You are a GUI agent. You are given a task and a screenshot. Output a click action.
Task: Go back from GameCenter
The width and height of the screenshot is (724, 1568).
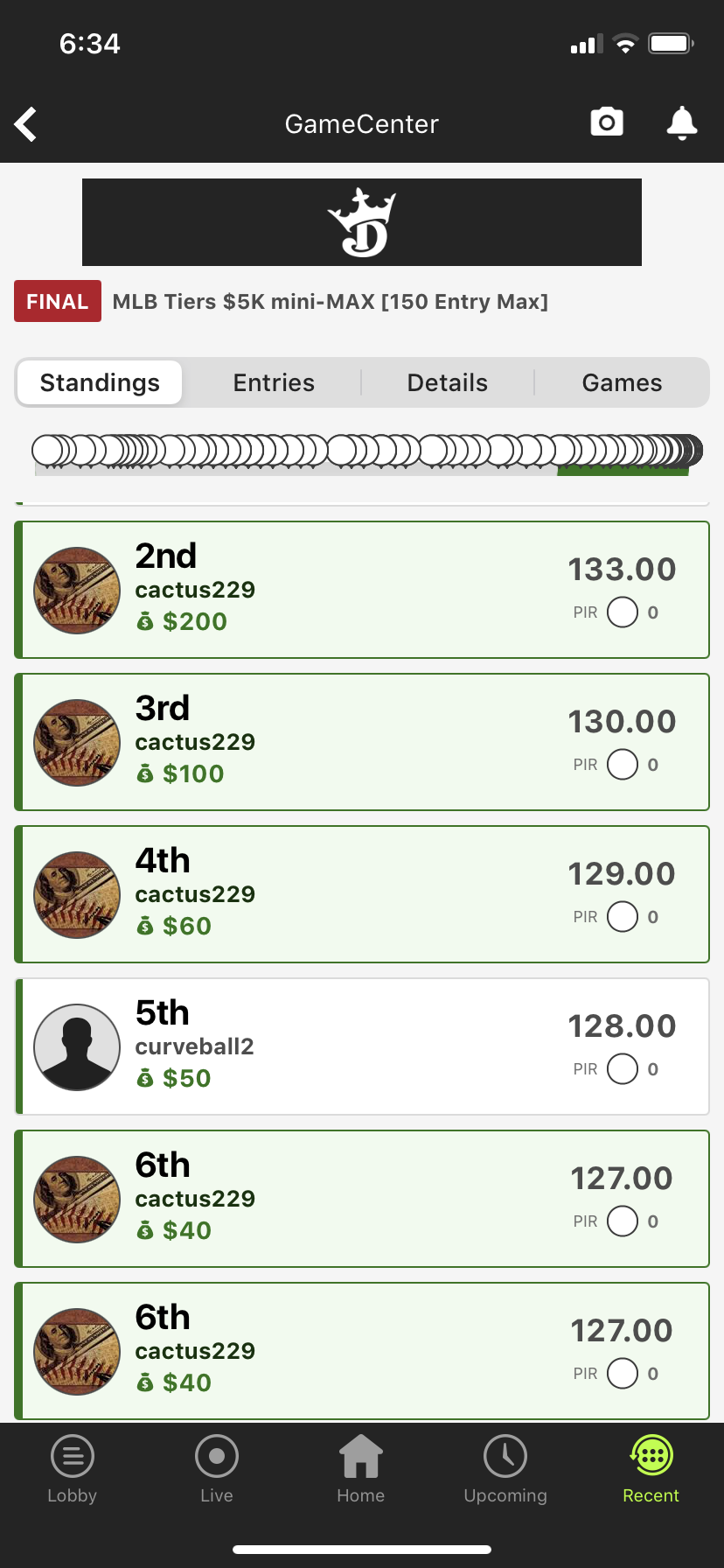point(26,124)
